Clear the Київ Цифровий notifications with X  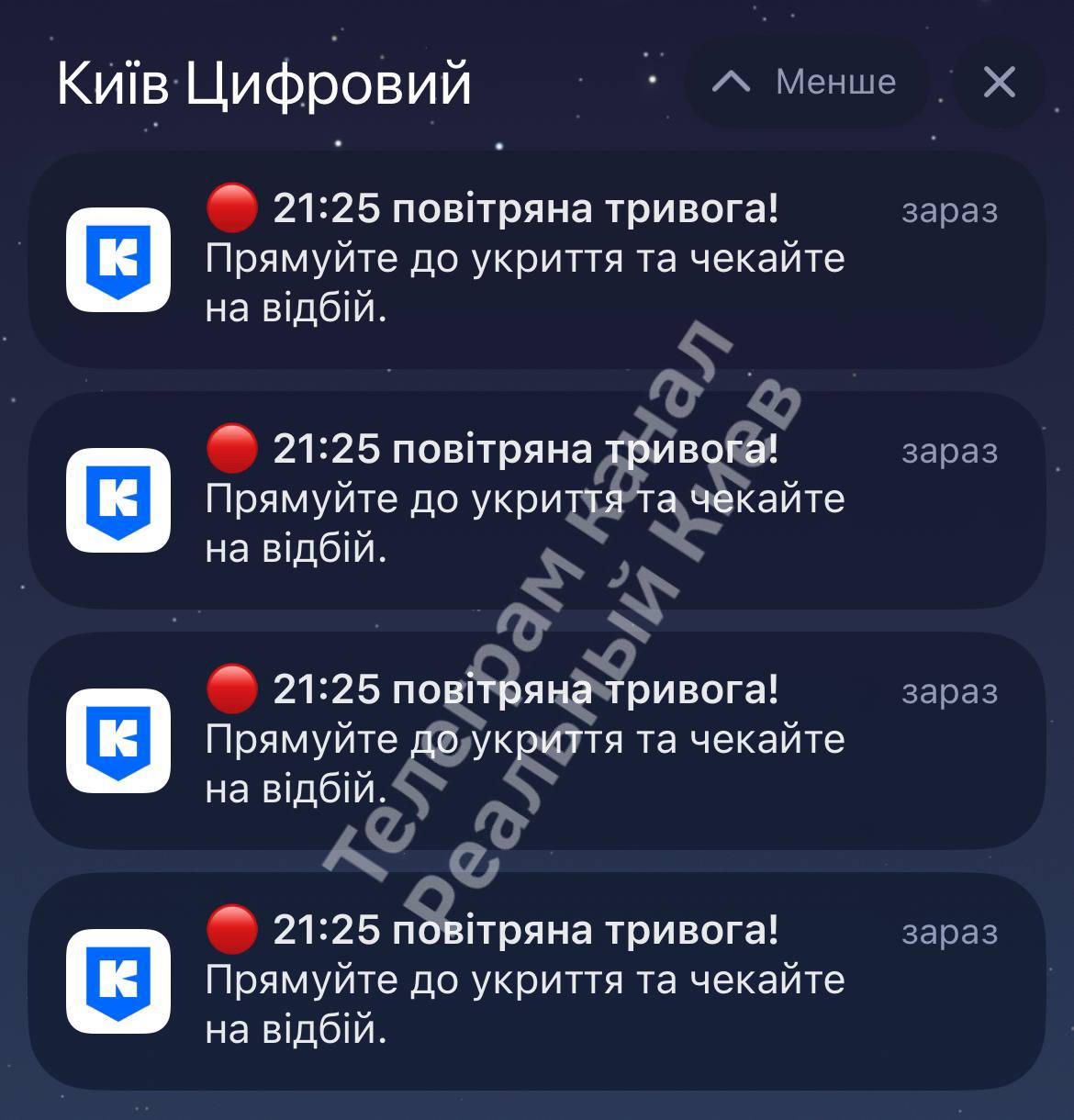point(999,83)
